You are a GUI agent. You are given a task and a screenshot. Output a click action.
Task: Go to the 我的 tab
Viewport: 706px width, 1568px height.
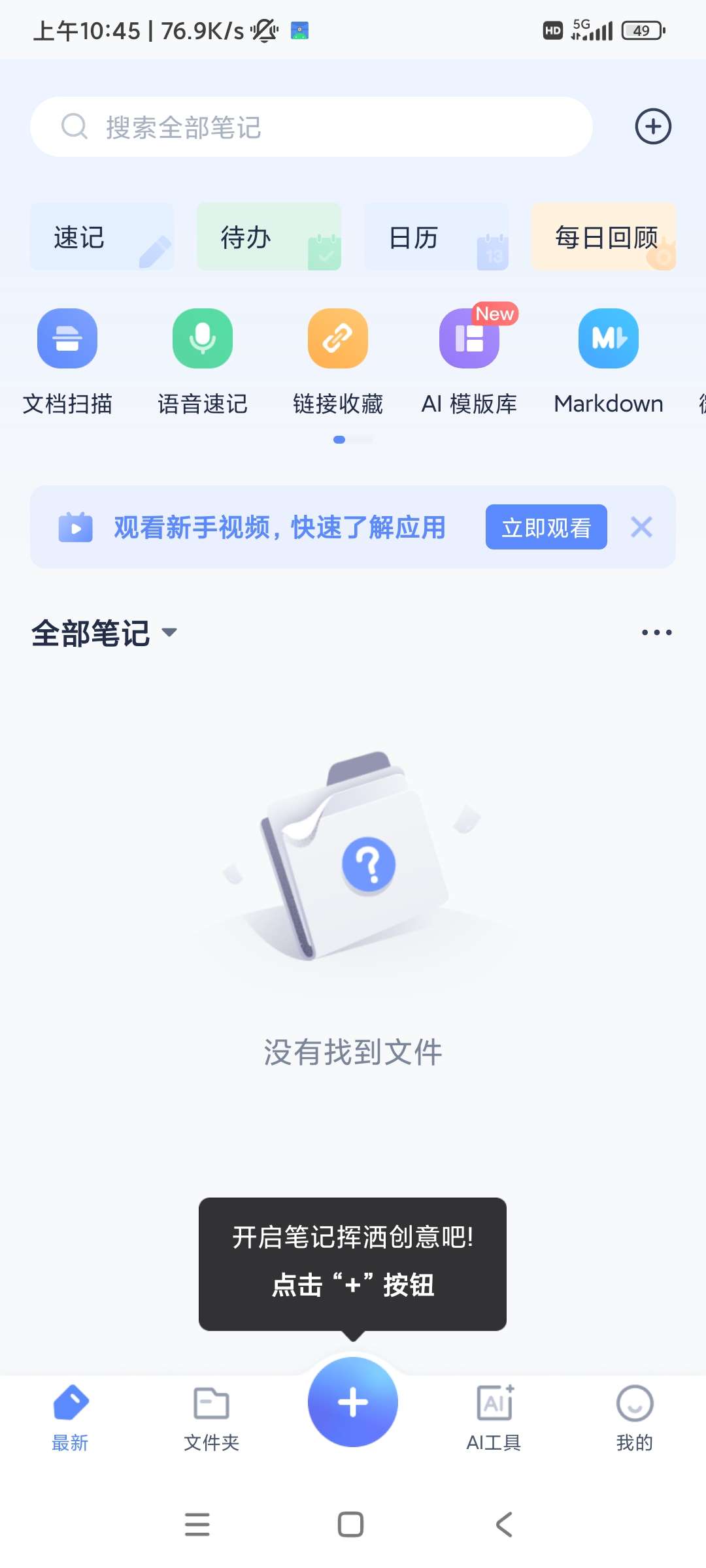[635, 1416]
